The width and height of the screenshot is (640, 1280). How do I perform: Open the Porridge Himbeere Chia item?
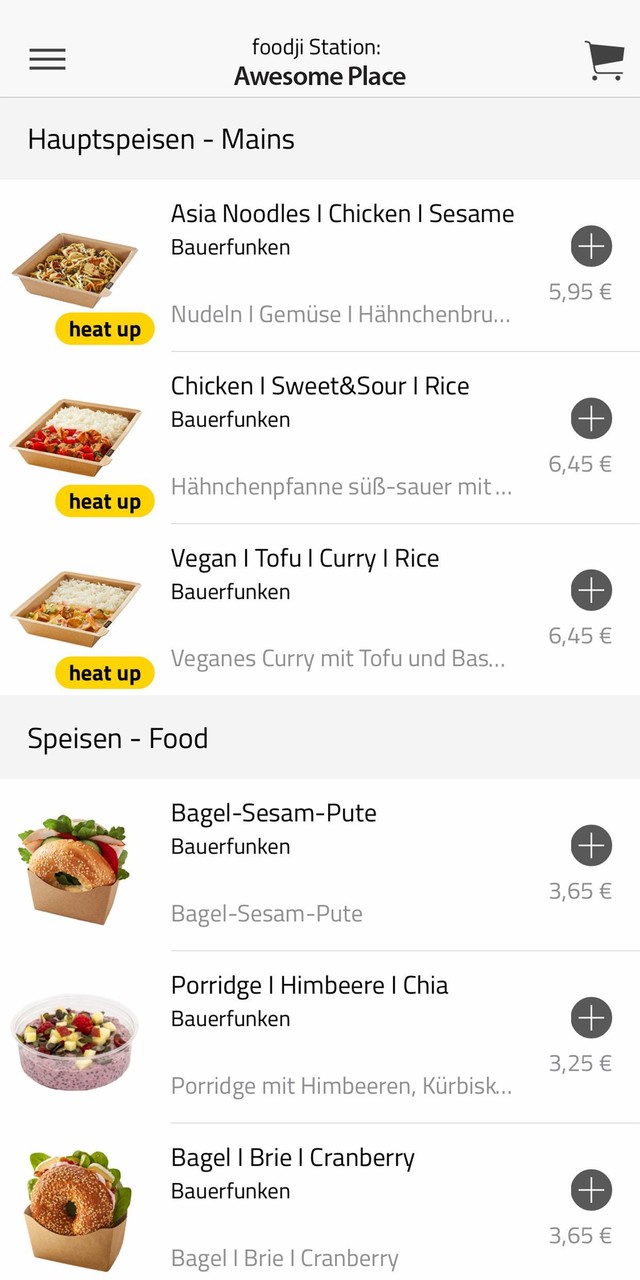point(310,985)
